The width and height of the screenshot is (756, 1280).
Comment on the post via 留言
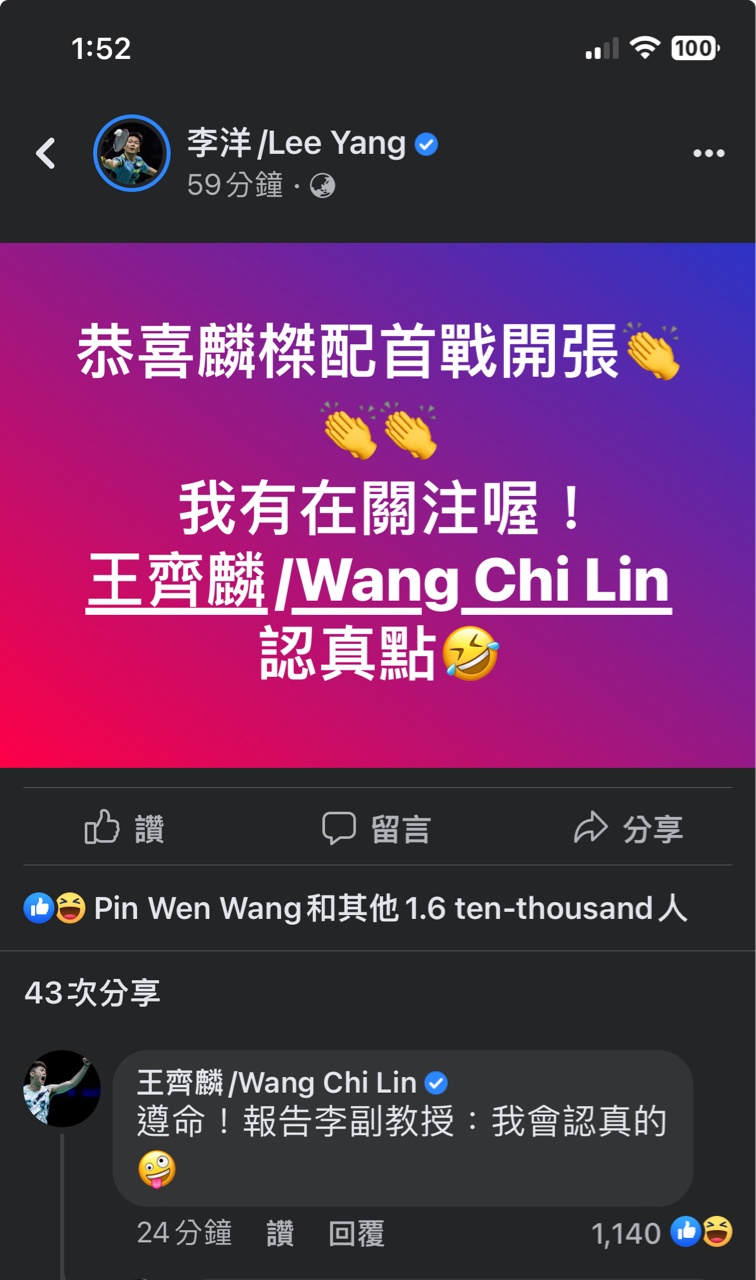[x=376, y=828]
